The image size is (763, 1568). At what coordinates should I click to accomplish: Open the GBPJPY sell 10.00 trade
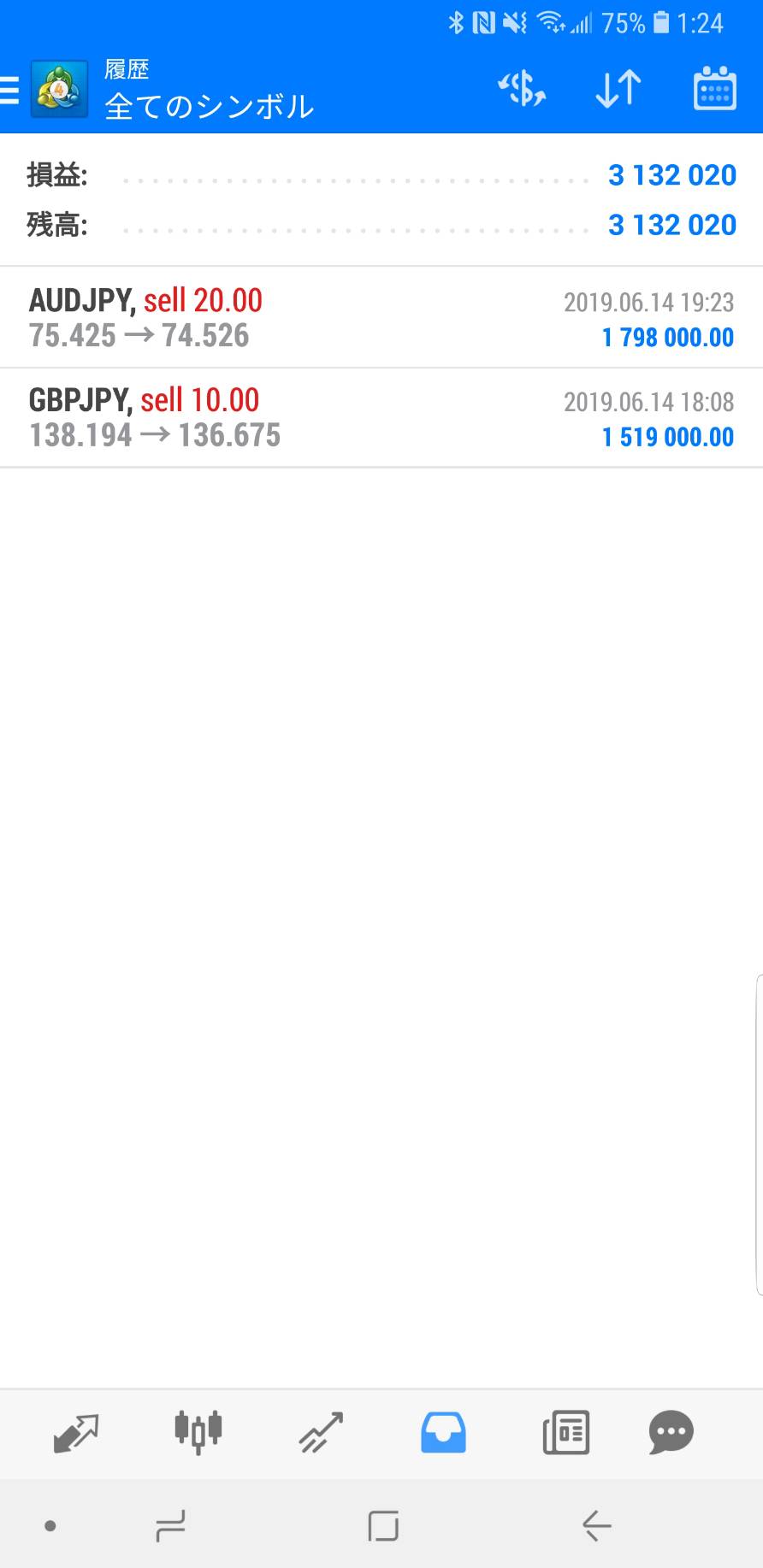[381, 418]
